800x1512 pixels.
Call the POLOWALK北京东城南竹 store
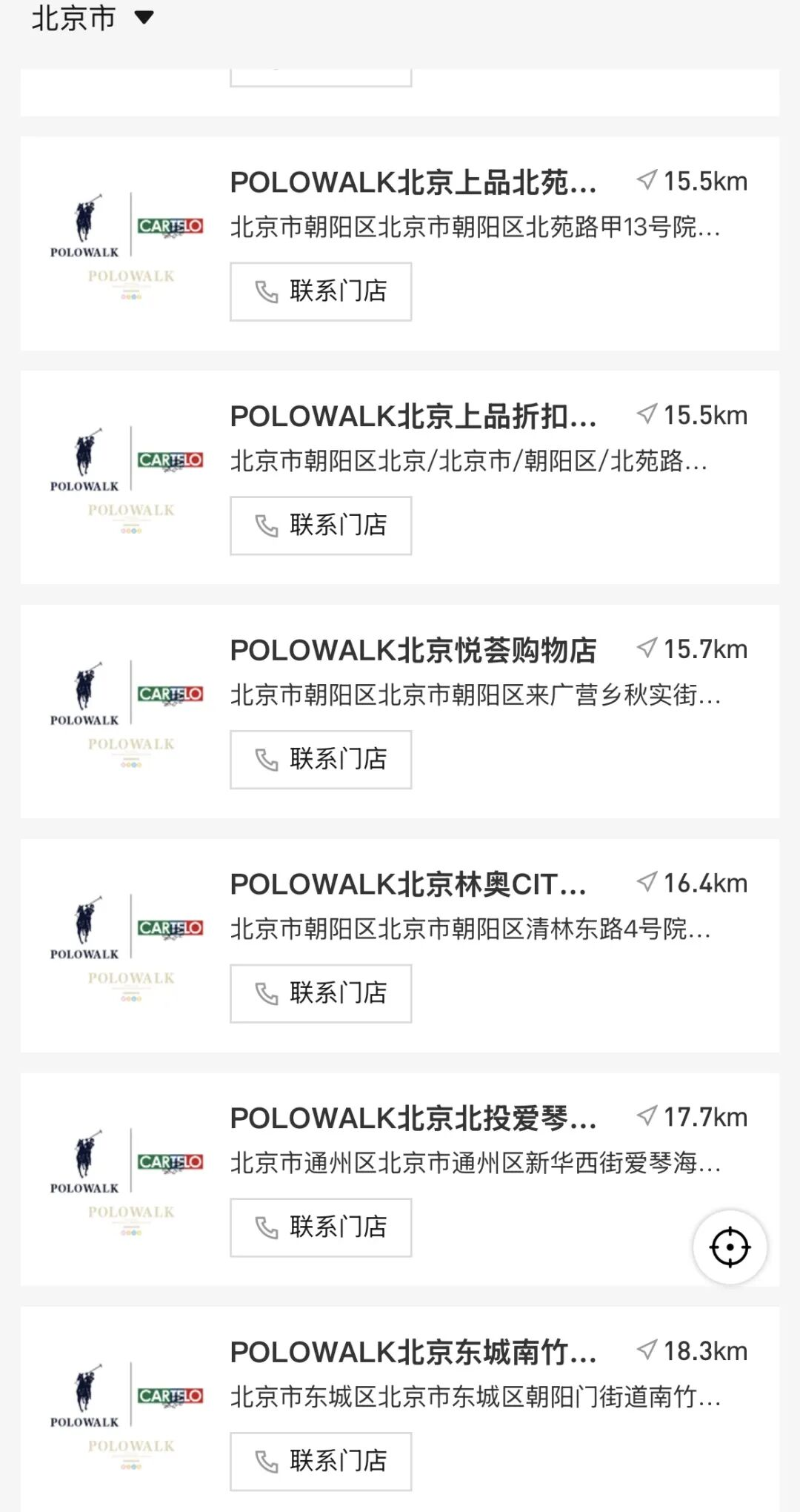coord(320,1462)
